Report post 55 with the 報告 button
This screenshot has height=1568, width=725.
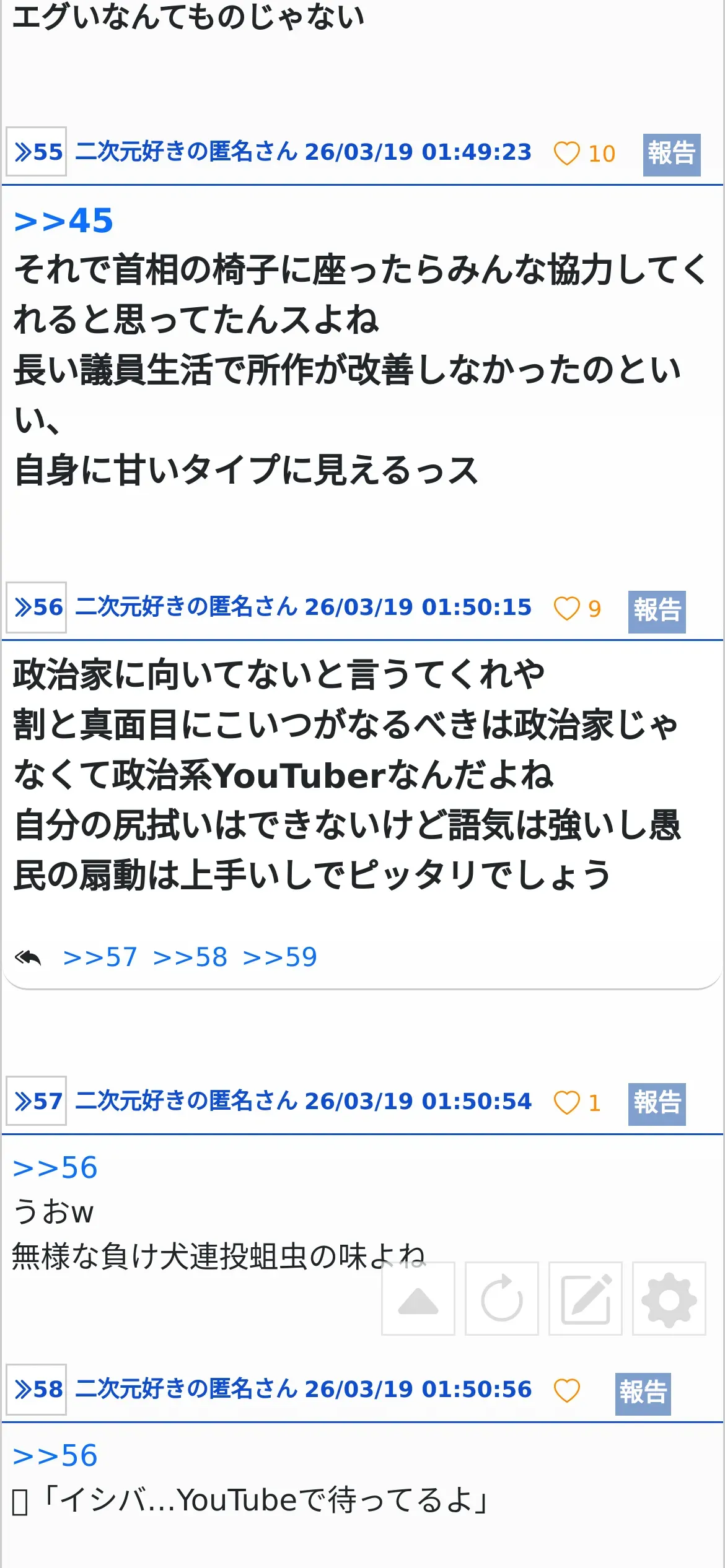pyautogui.click(x=671, y=154)
